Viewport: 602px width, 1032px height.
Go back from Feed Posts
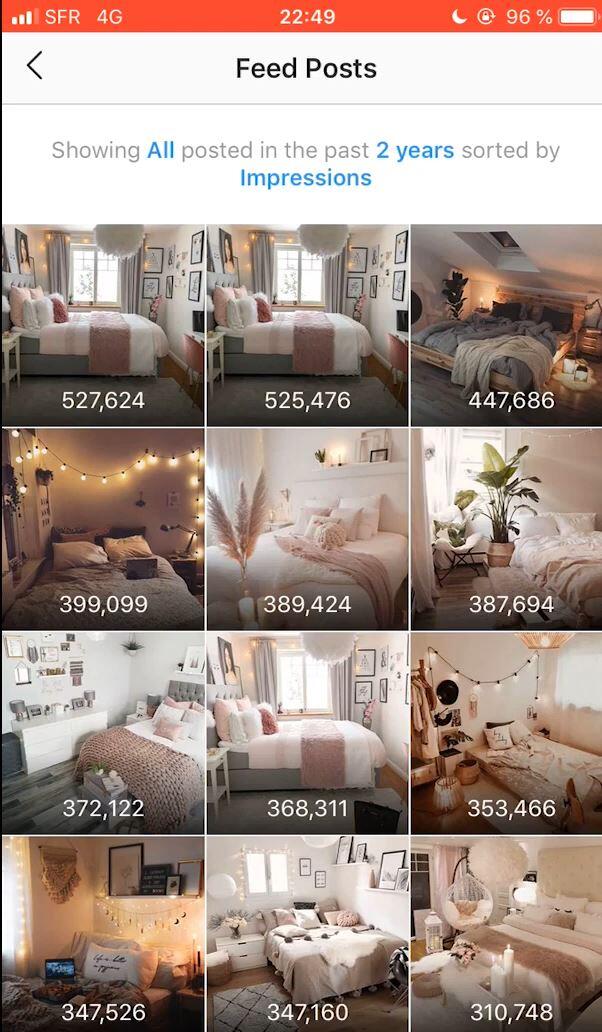pos(35,67)
